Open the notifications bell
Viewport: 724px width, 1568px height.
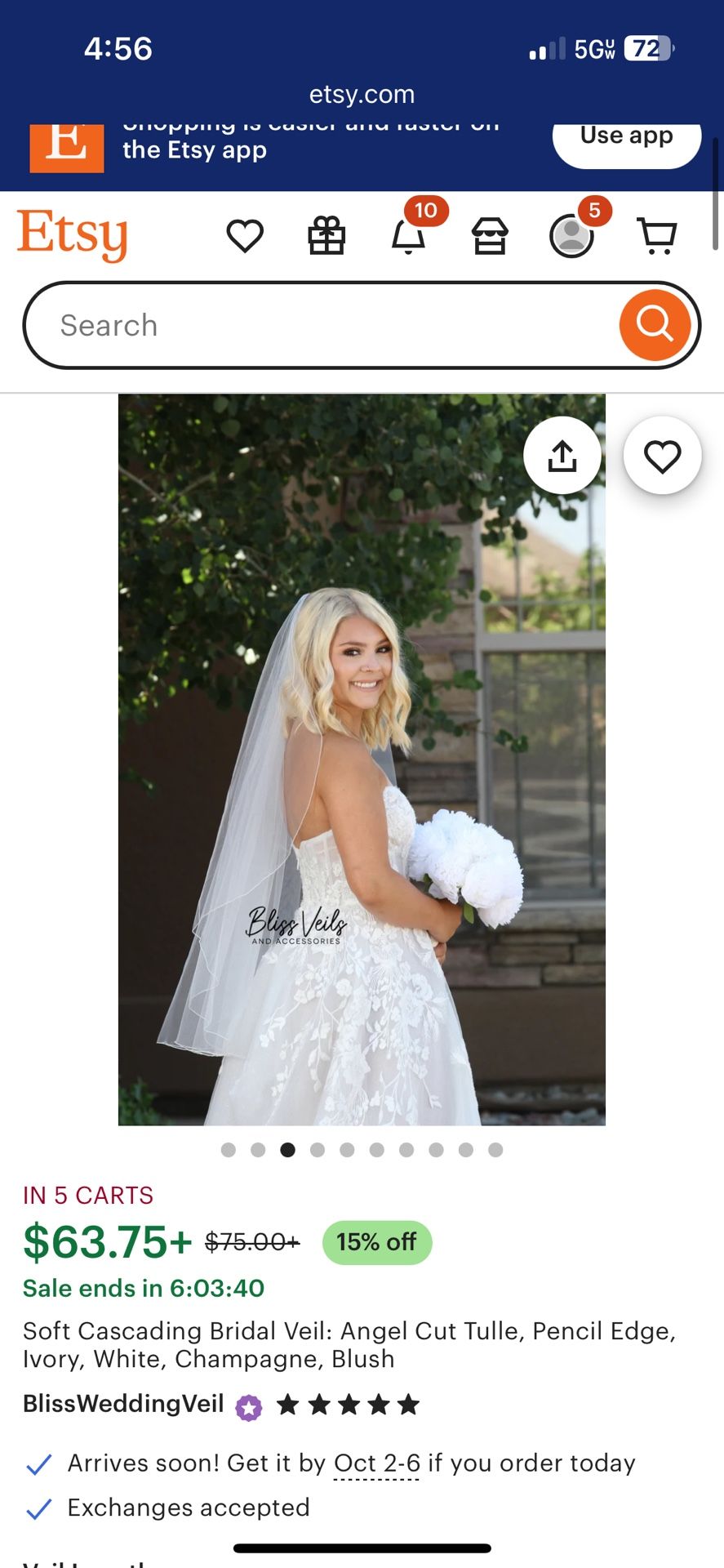pos(408,236)
